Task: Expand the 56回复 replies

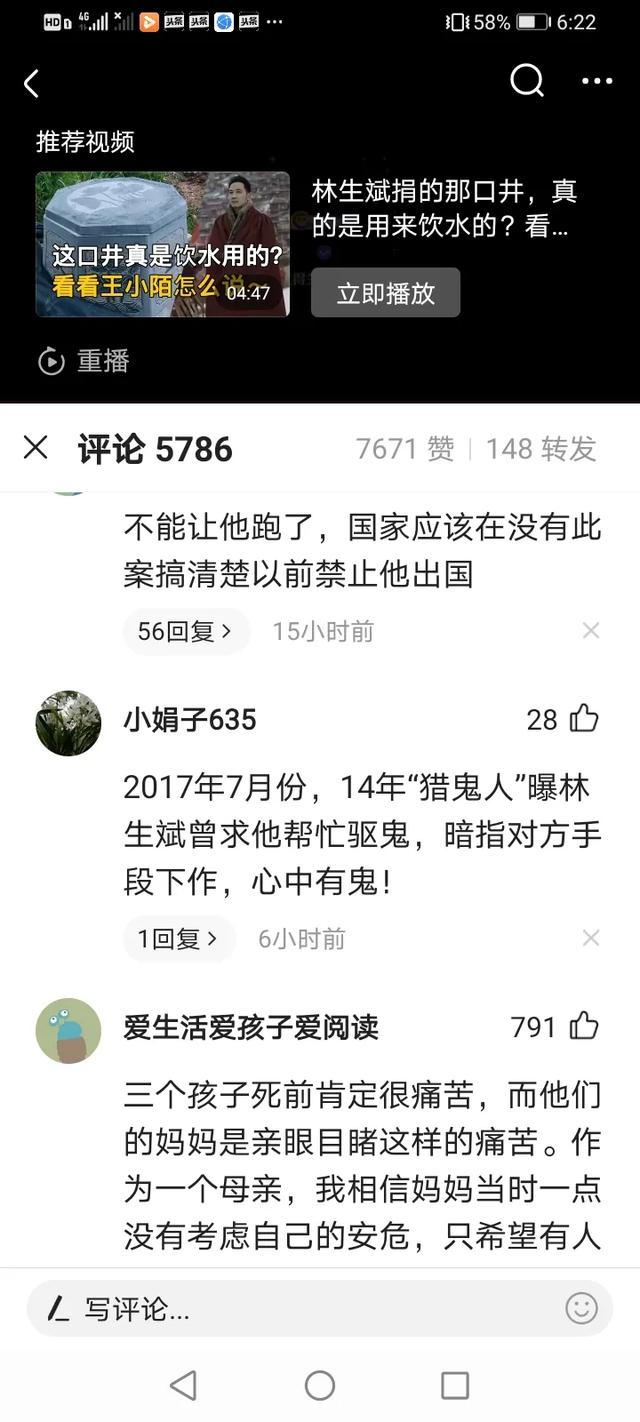Action: (186, 631)
